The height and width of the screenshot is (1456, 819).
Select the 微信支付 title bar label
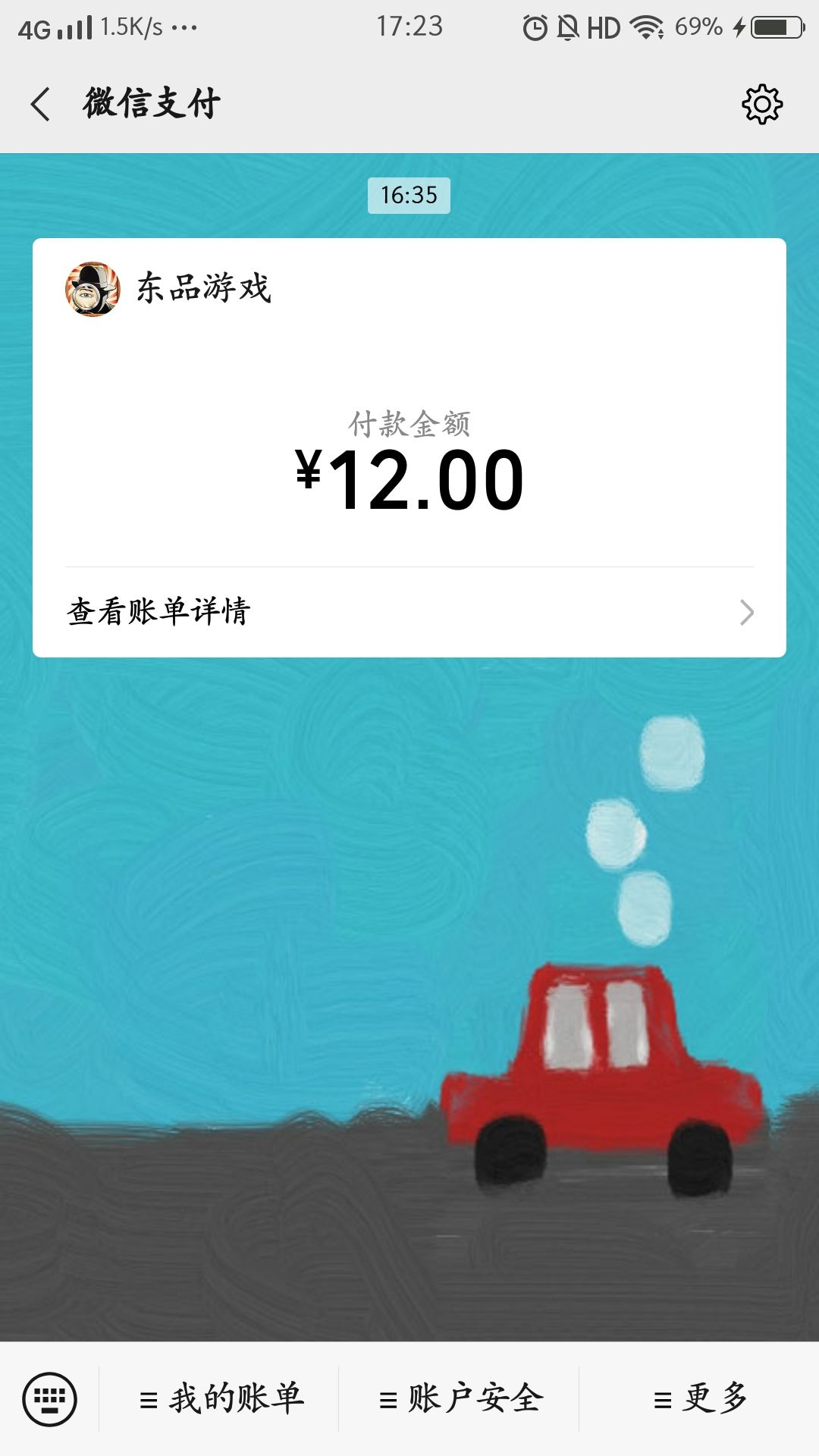[x=149, y=105]
